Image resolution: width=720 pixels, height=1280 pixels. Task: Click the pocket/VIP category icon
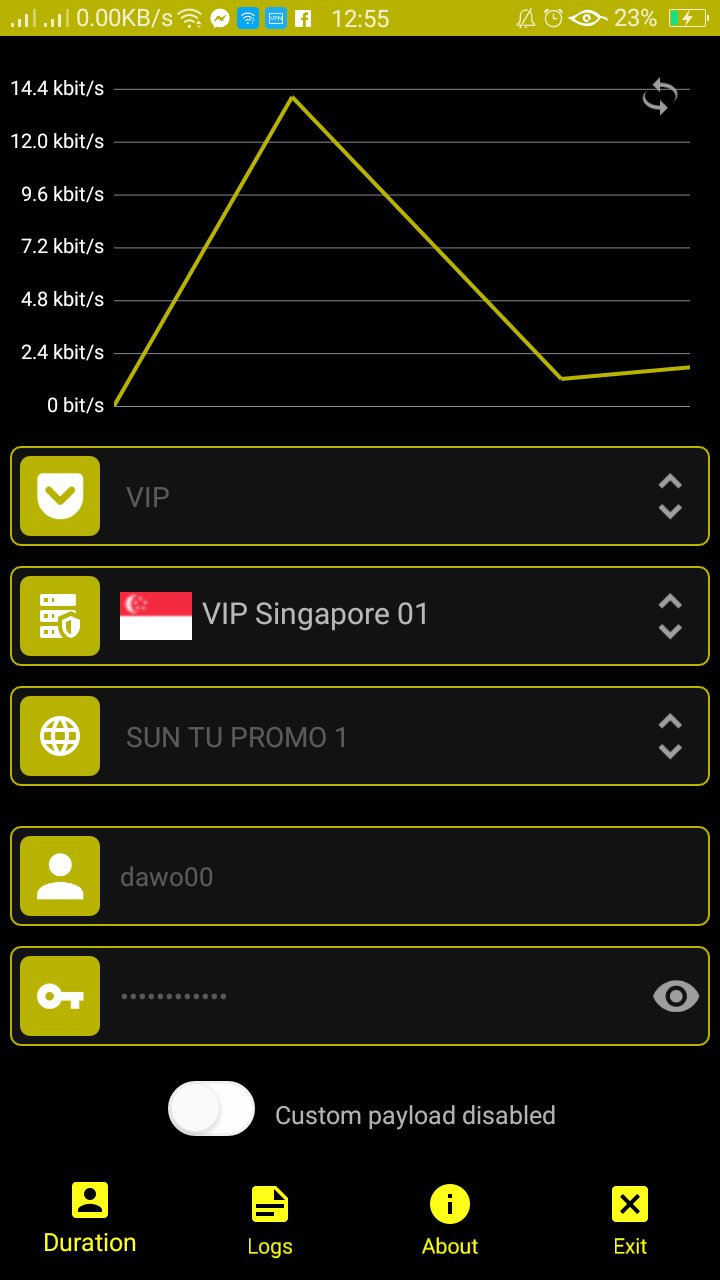point(59,496)
